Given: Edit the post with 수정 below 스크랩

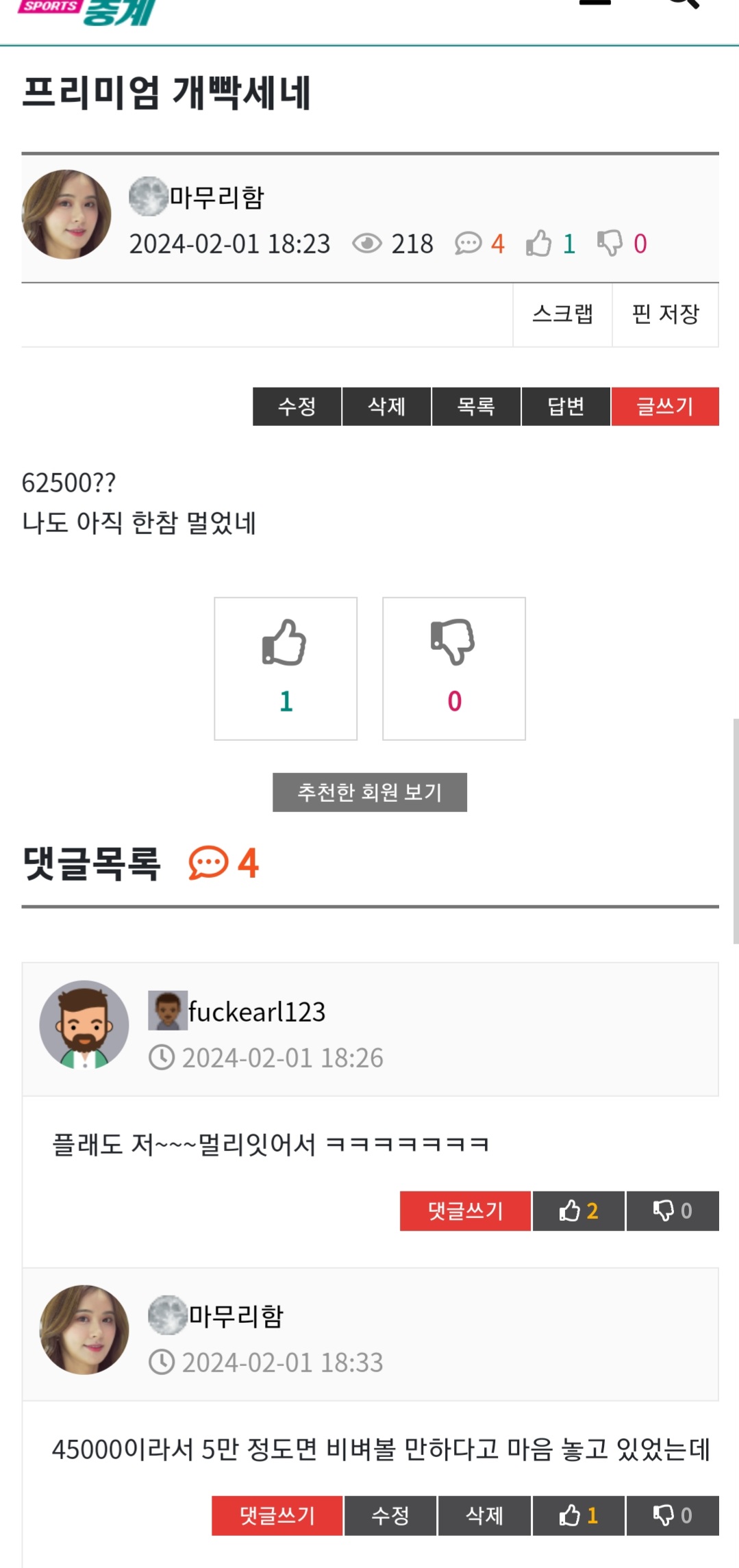Looking at the screenshot, I should click(297, 406).
